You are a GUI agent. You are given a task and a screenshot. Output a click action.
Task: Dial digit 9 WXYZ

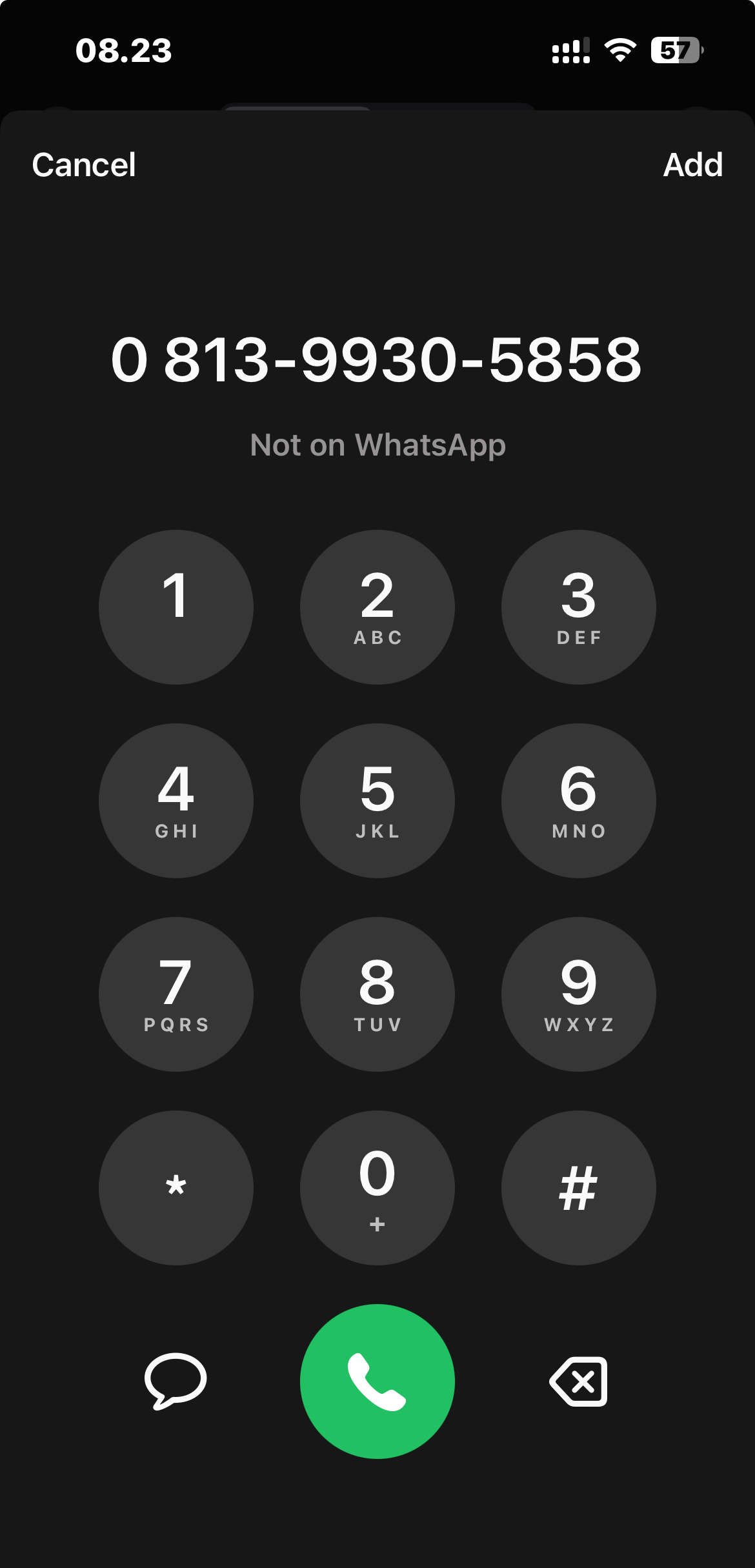(579, 994)
